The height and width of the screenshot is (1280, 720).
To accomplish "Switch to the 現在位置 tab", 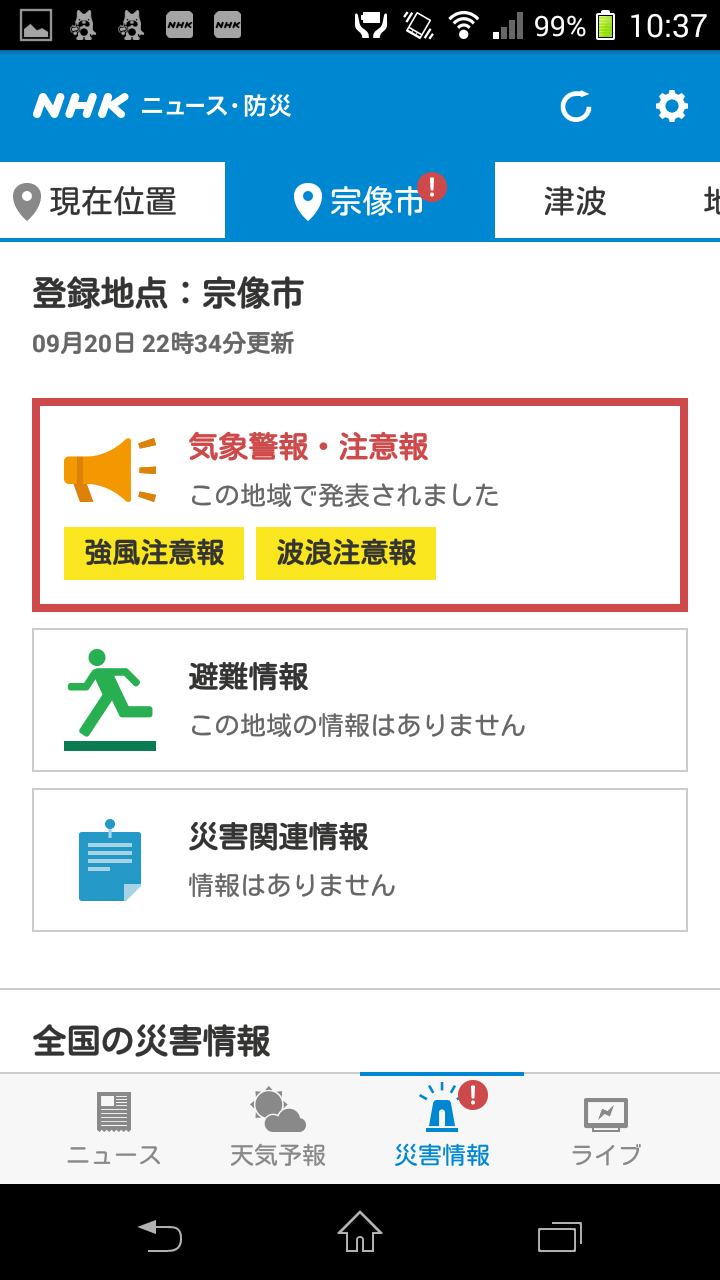I will click(112, 201).
